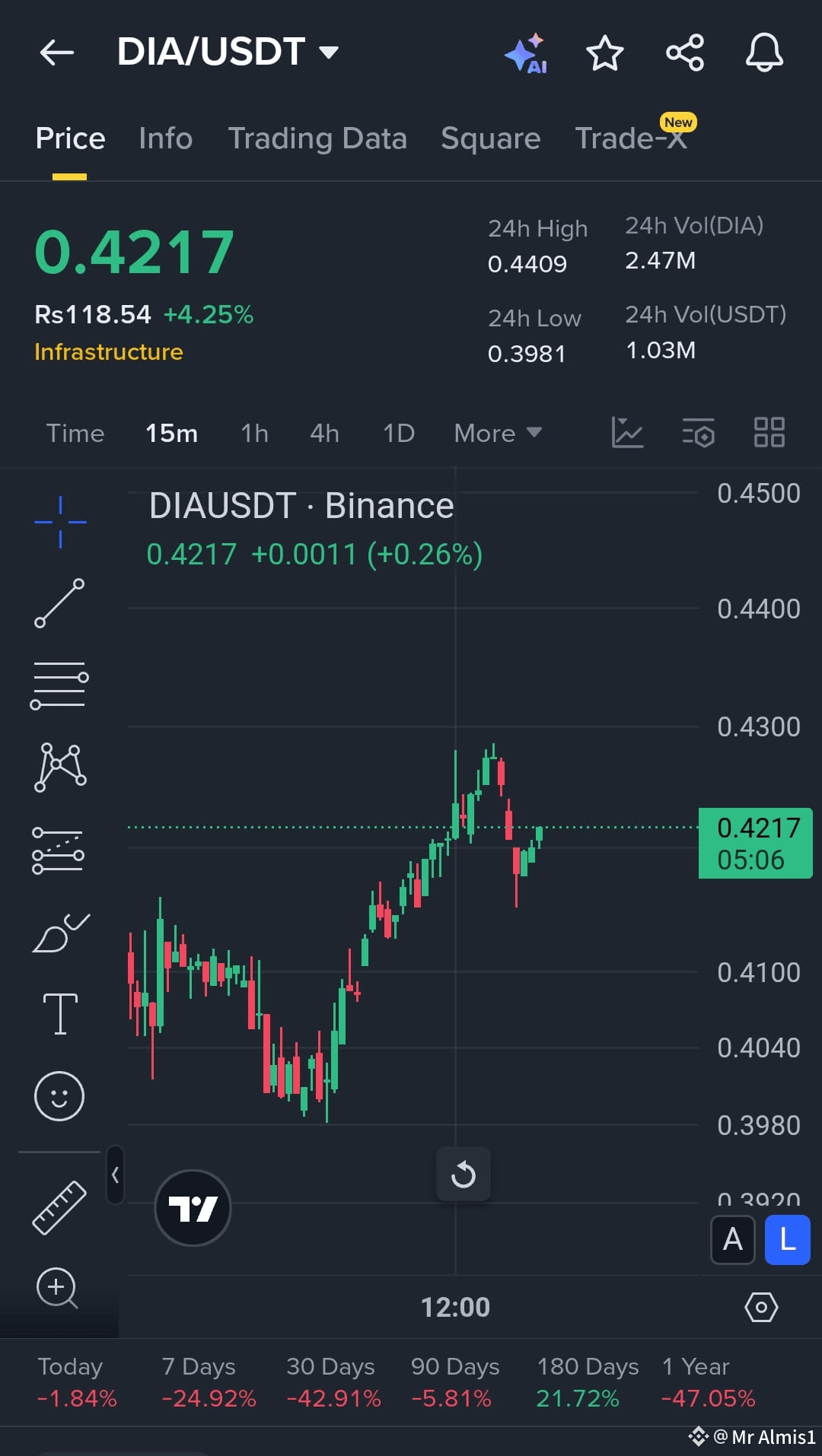Viewport: 822px width, 1456px height.
Task: Open the indicator search panel
Action: (698, 432)
